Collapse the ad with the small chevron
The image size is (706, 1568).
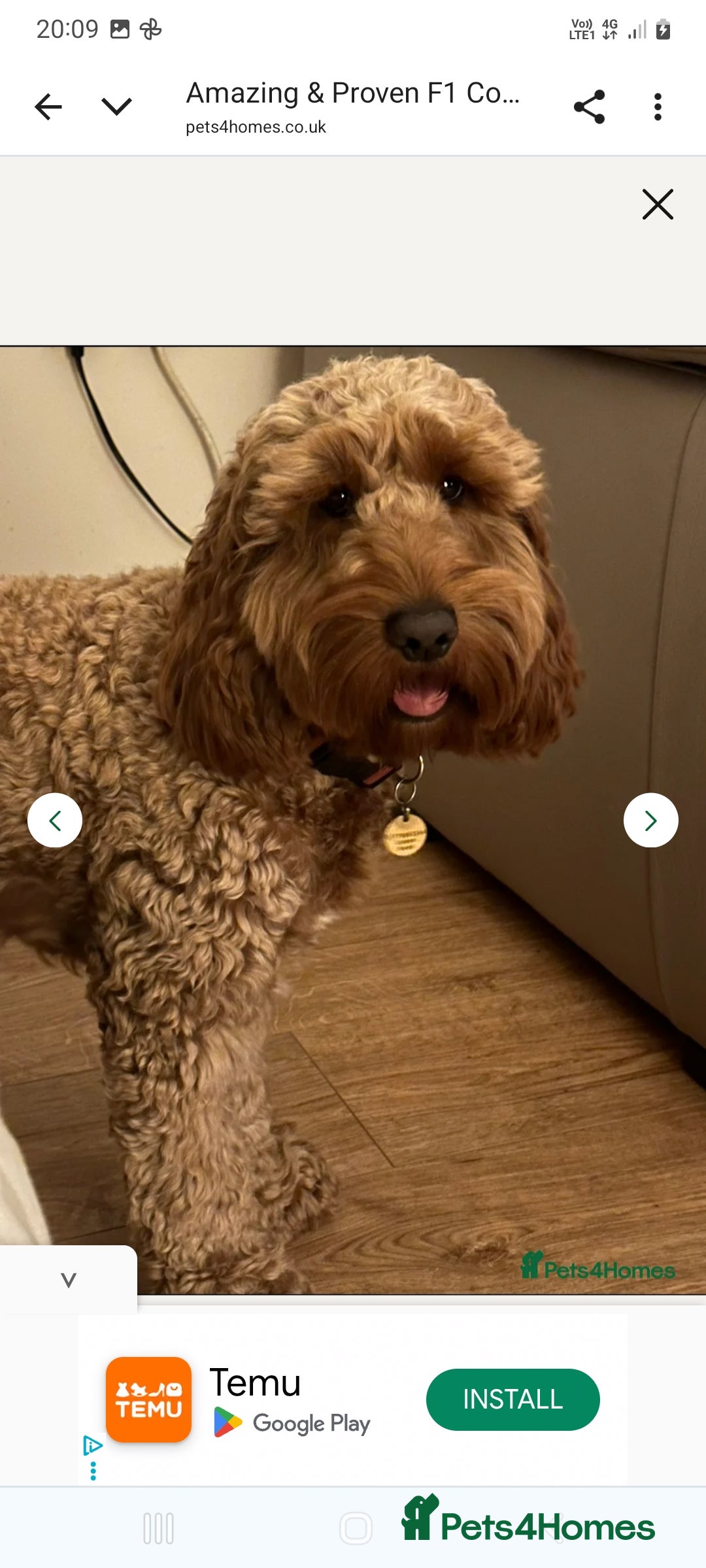click(x=69, y=1280)
